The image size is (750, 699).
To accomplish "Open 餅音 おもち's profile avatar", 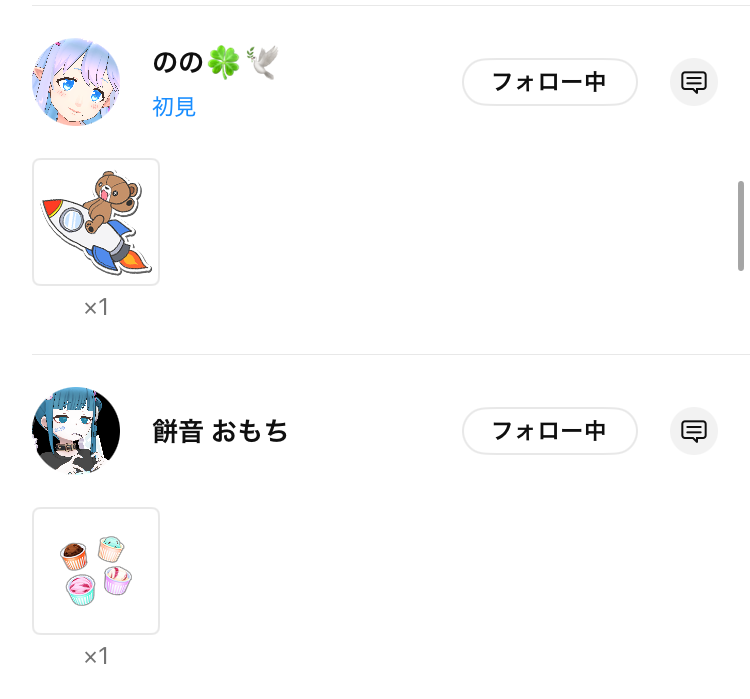I will point(76,431).
